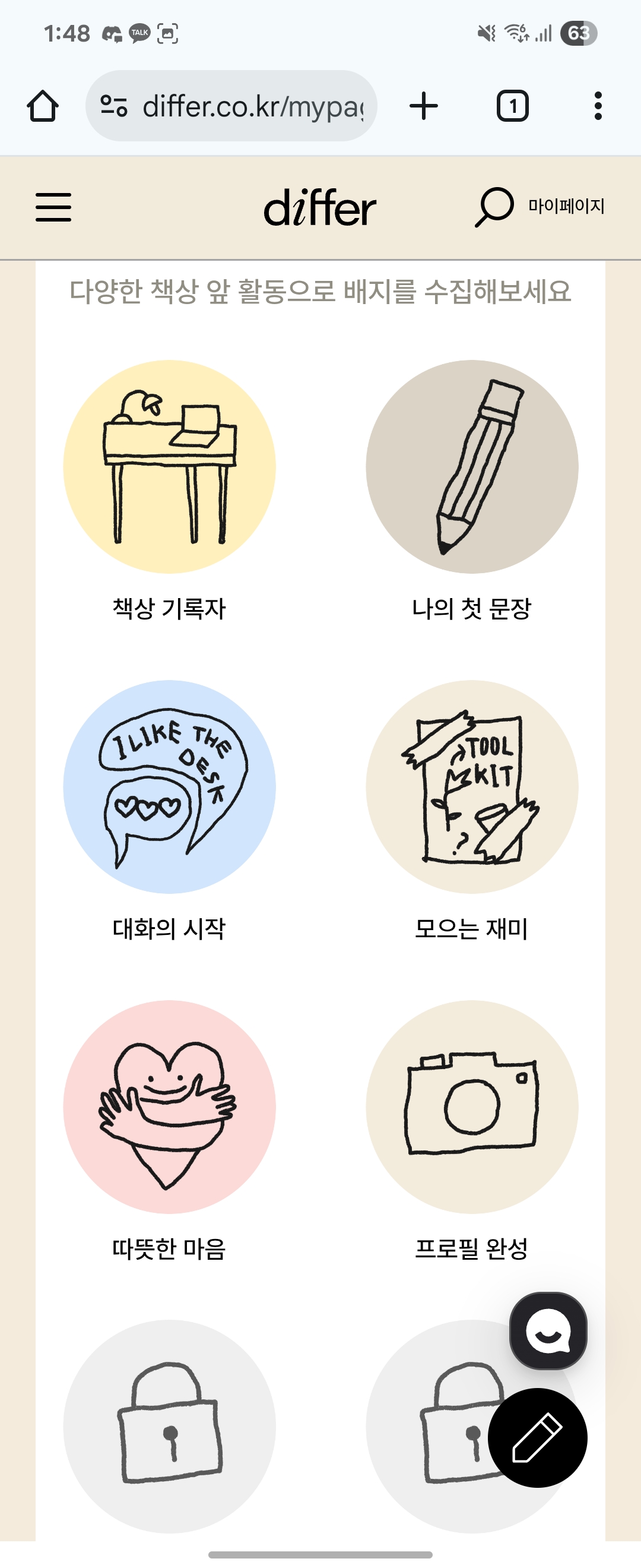641x1568 pixels.
Task: Open the chat support bubble
Action: [x=548, y=1330]
